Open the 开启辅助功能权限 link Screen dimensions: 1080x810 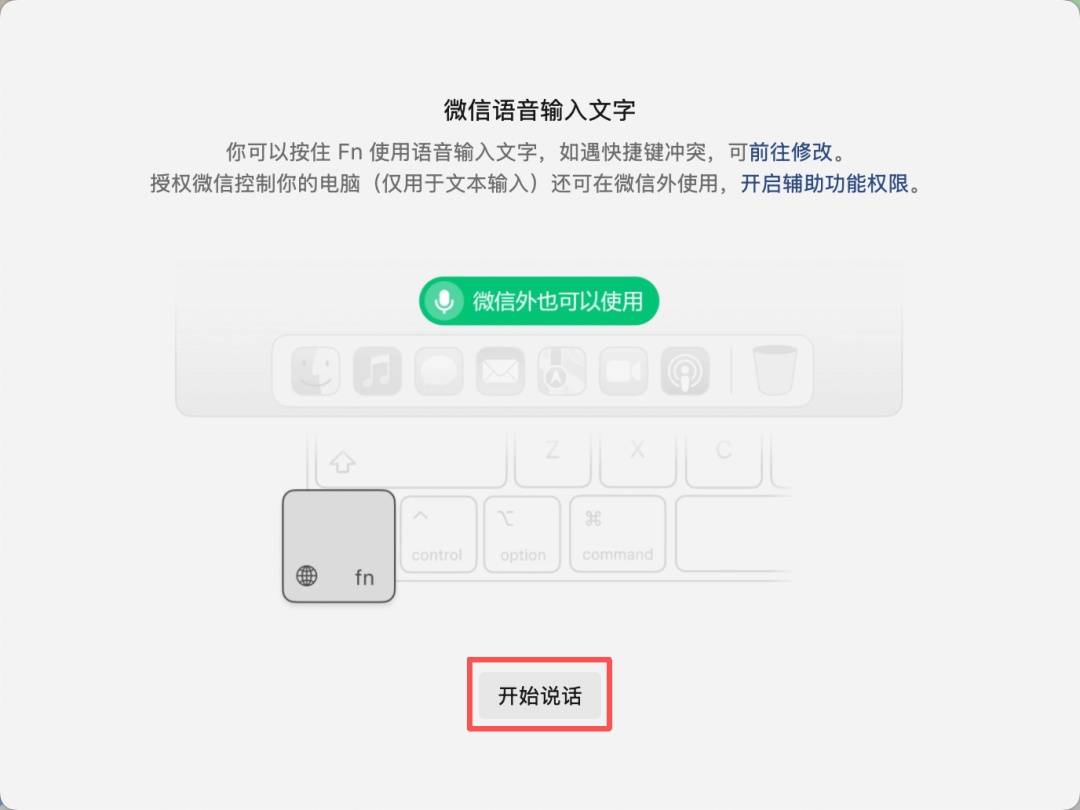click(824, 184)
